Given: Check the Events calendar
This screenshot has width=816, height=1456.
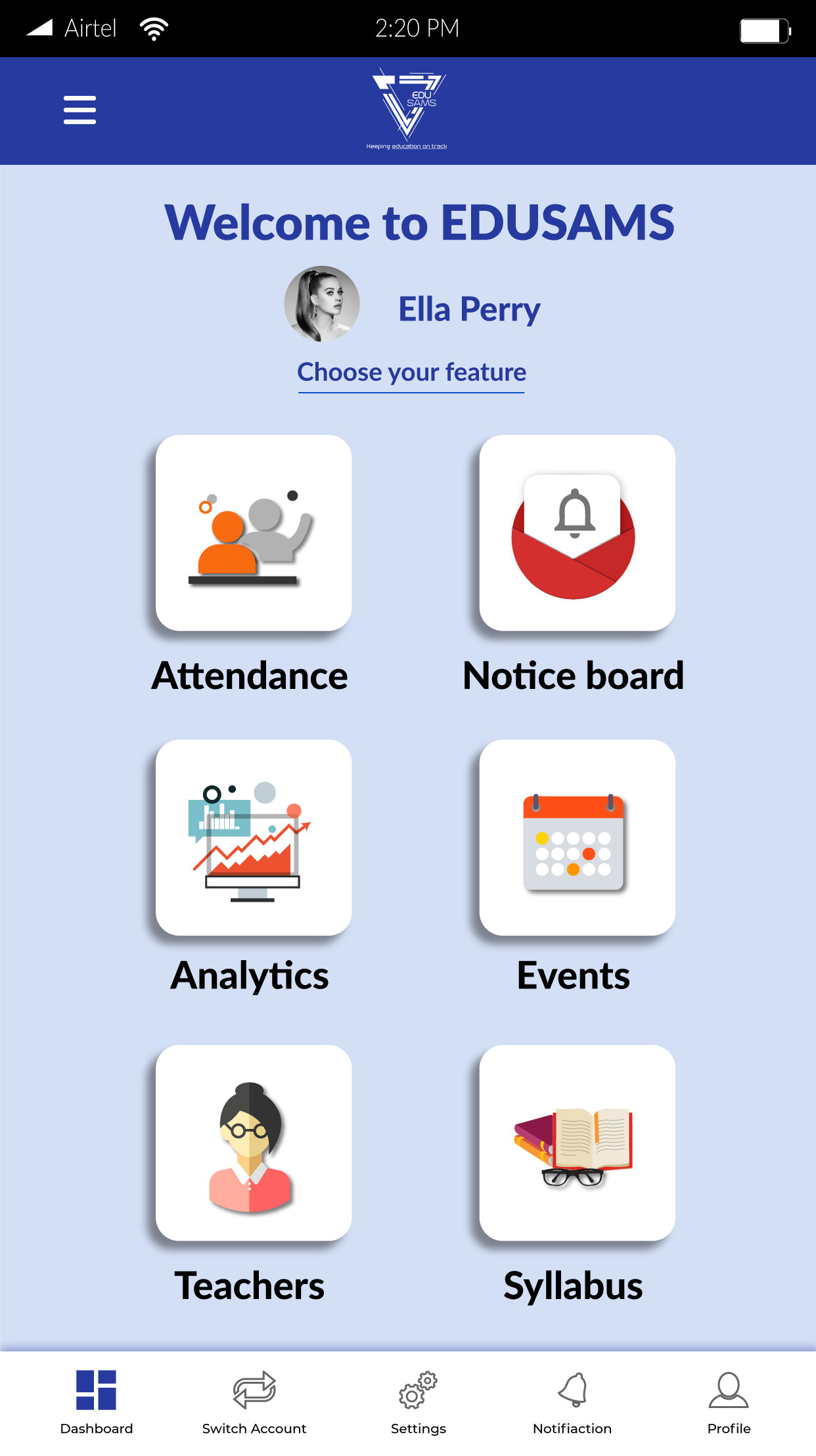Looking at the screenshot, I should click(x=577, y=837).
